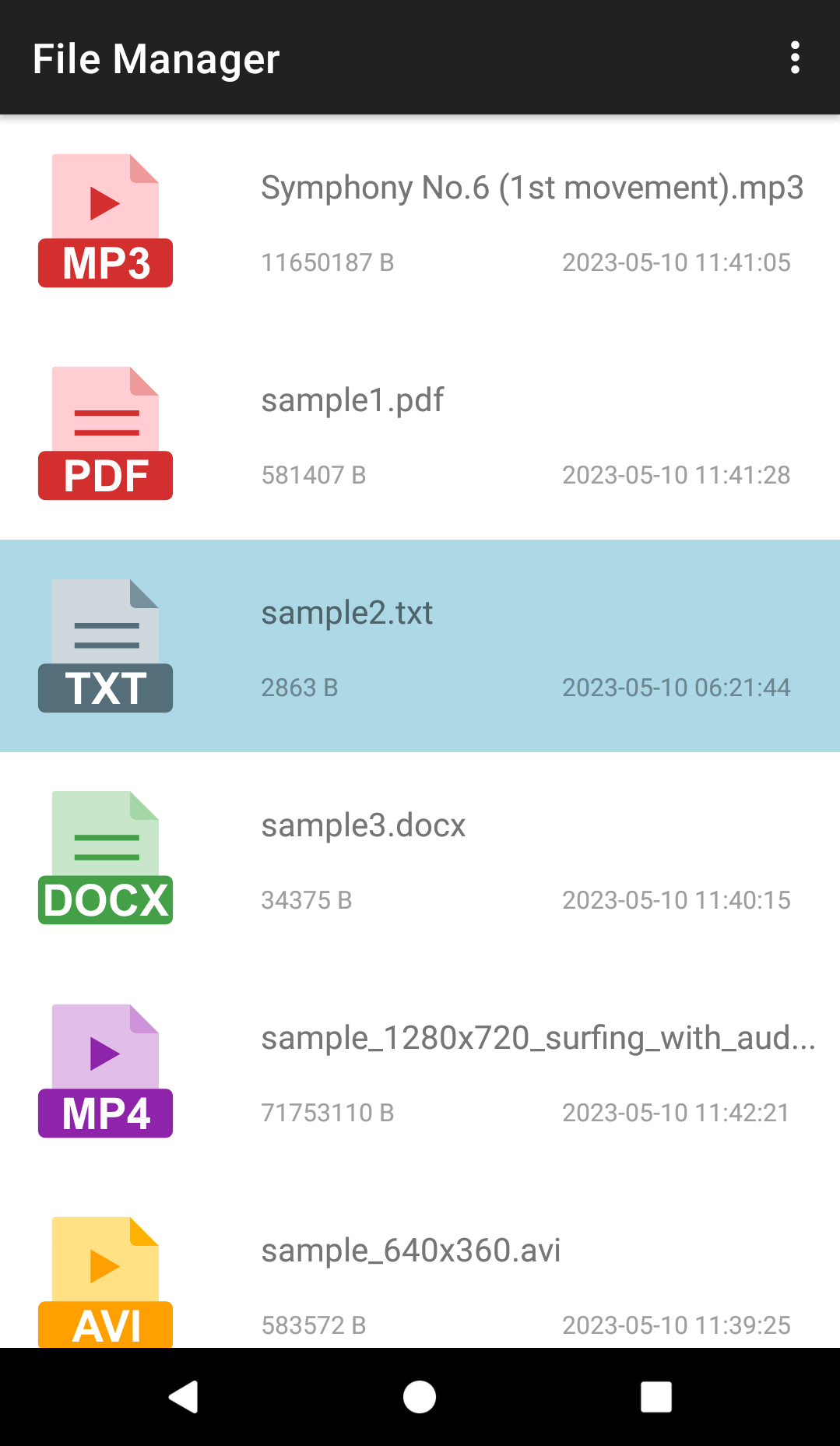Image resolution: width=840 pixels, height=1446 pixels.
Task: Open the overflow menu
Action: pyautogui.click(x=794, y=58)
